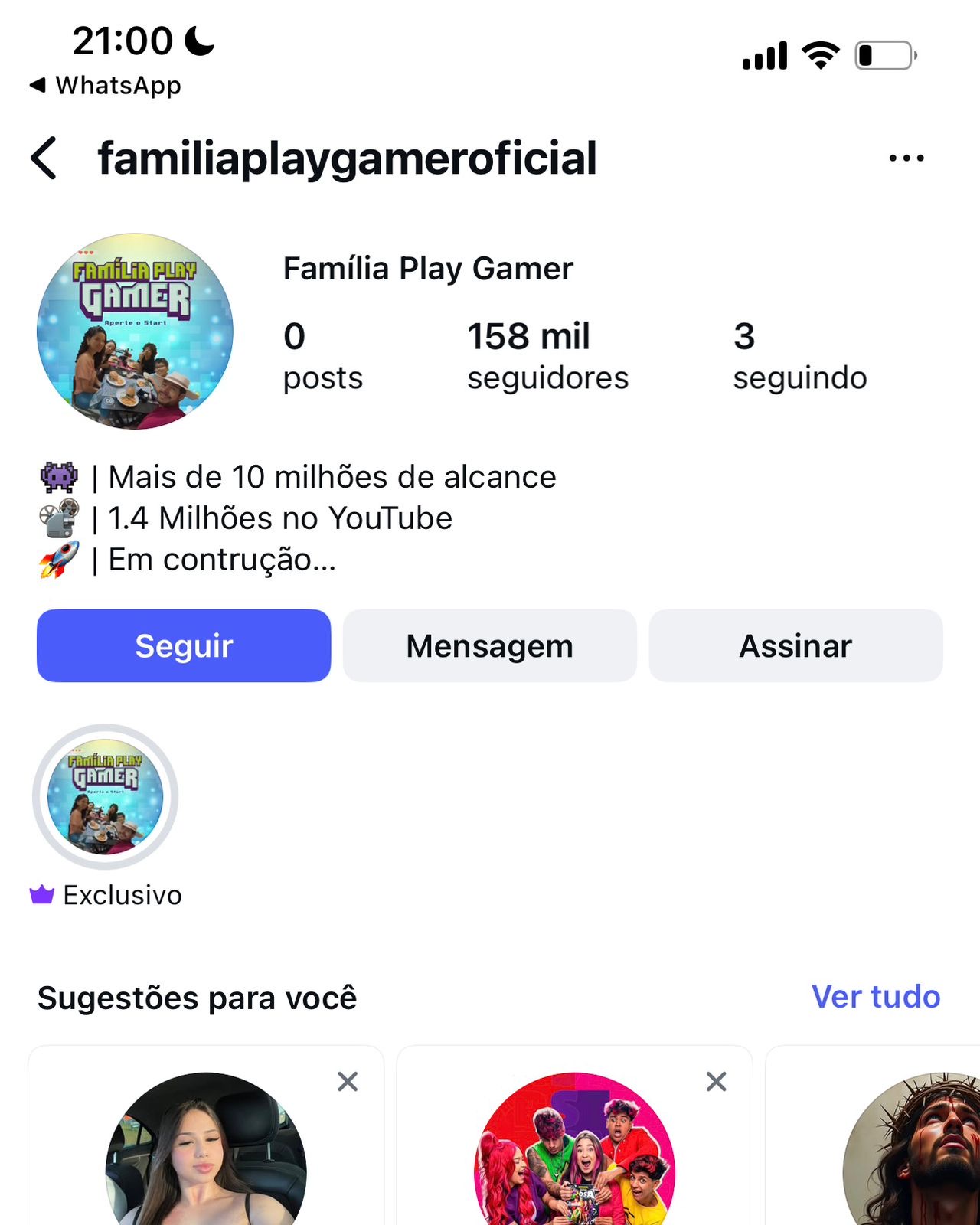Open the three-dot options menu
This screenshot has width=980, height=1225.
(906, 158)
